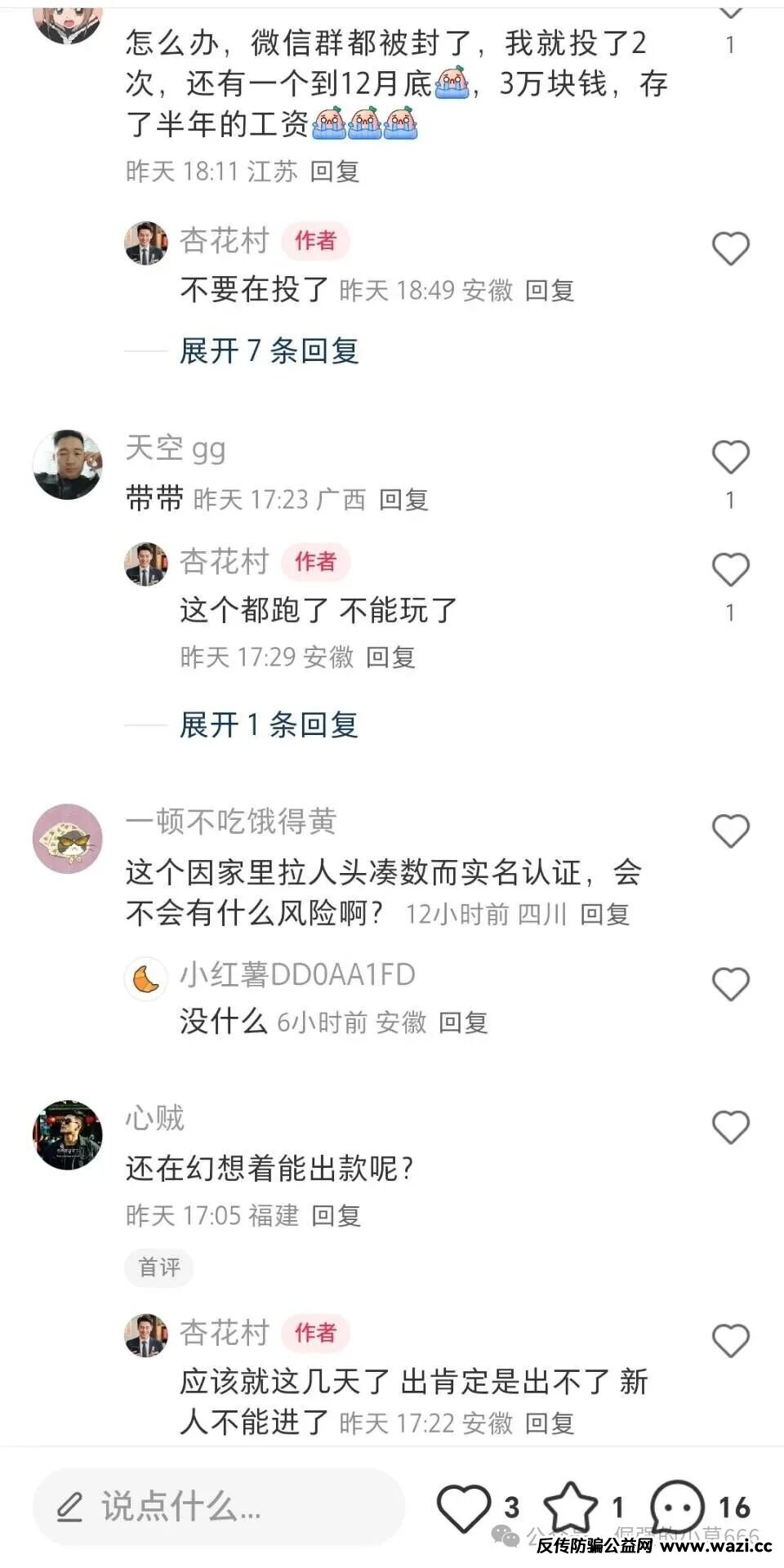Like 心贼's comment 还在幻想着能出款呢

730,1128
